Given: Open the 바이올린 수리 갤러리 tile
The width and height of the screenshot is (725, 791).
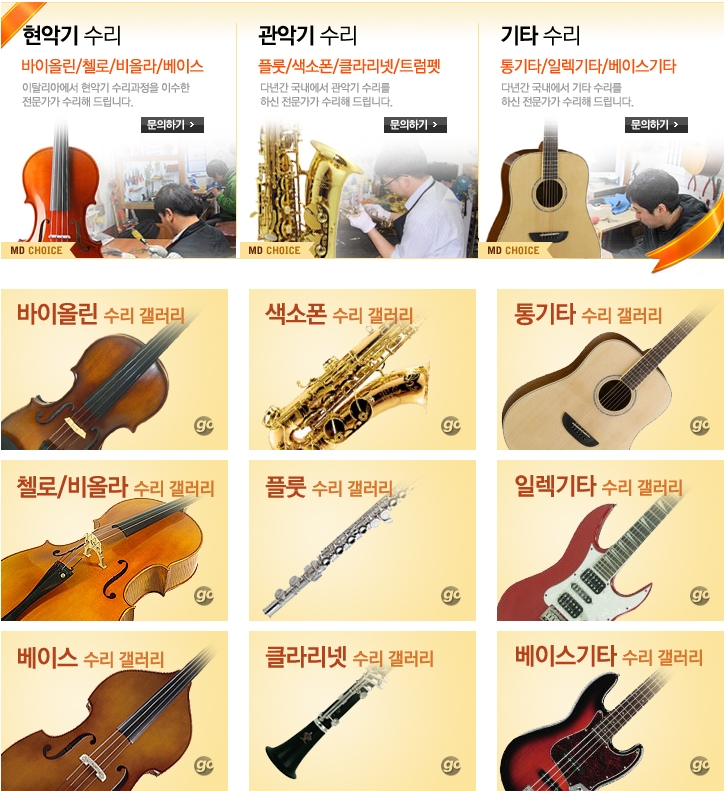Looking at the screenshot, I should click(114, 370).
